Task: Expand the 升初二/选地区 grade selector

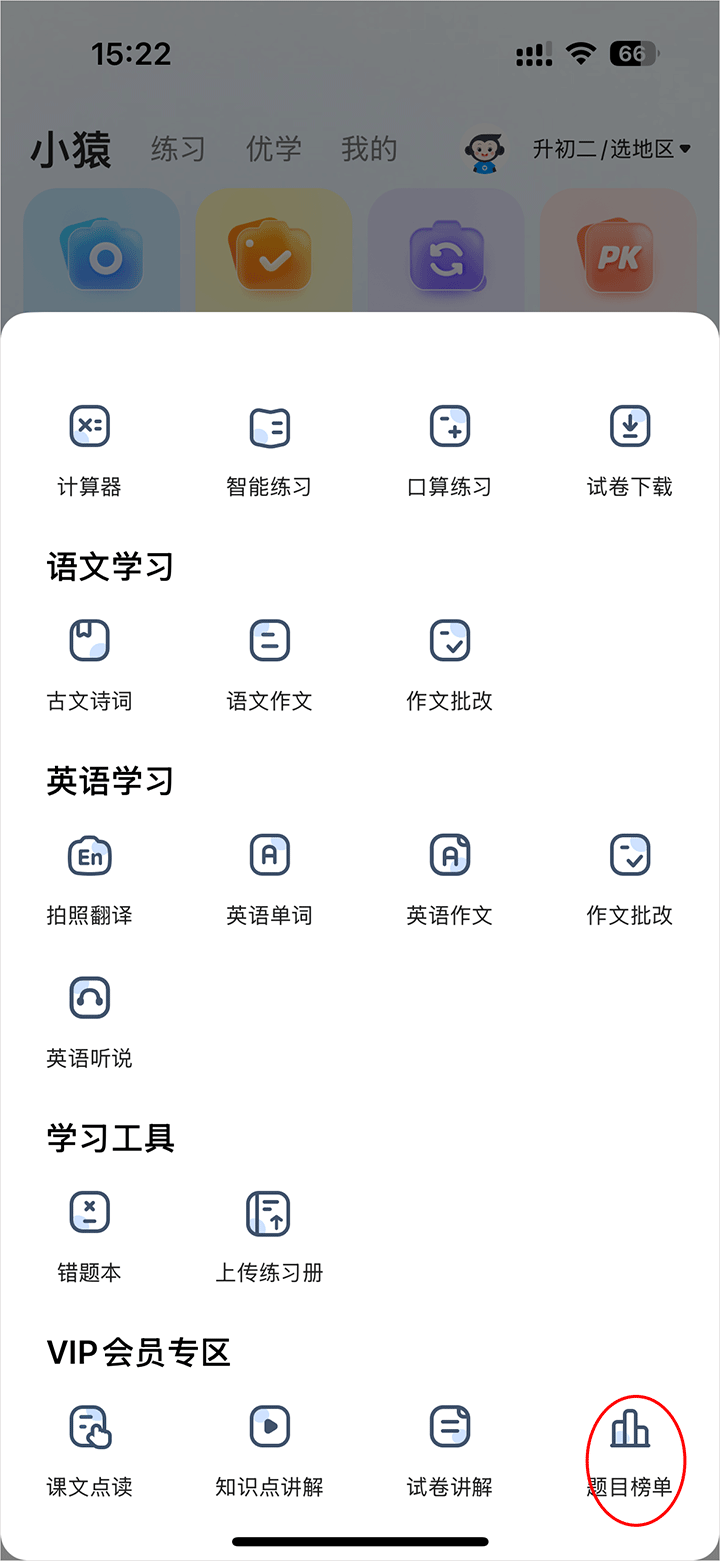Action: coord(611,150)
